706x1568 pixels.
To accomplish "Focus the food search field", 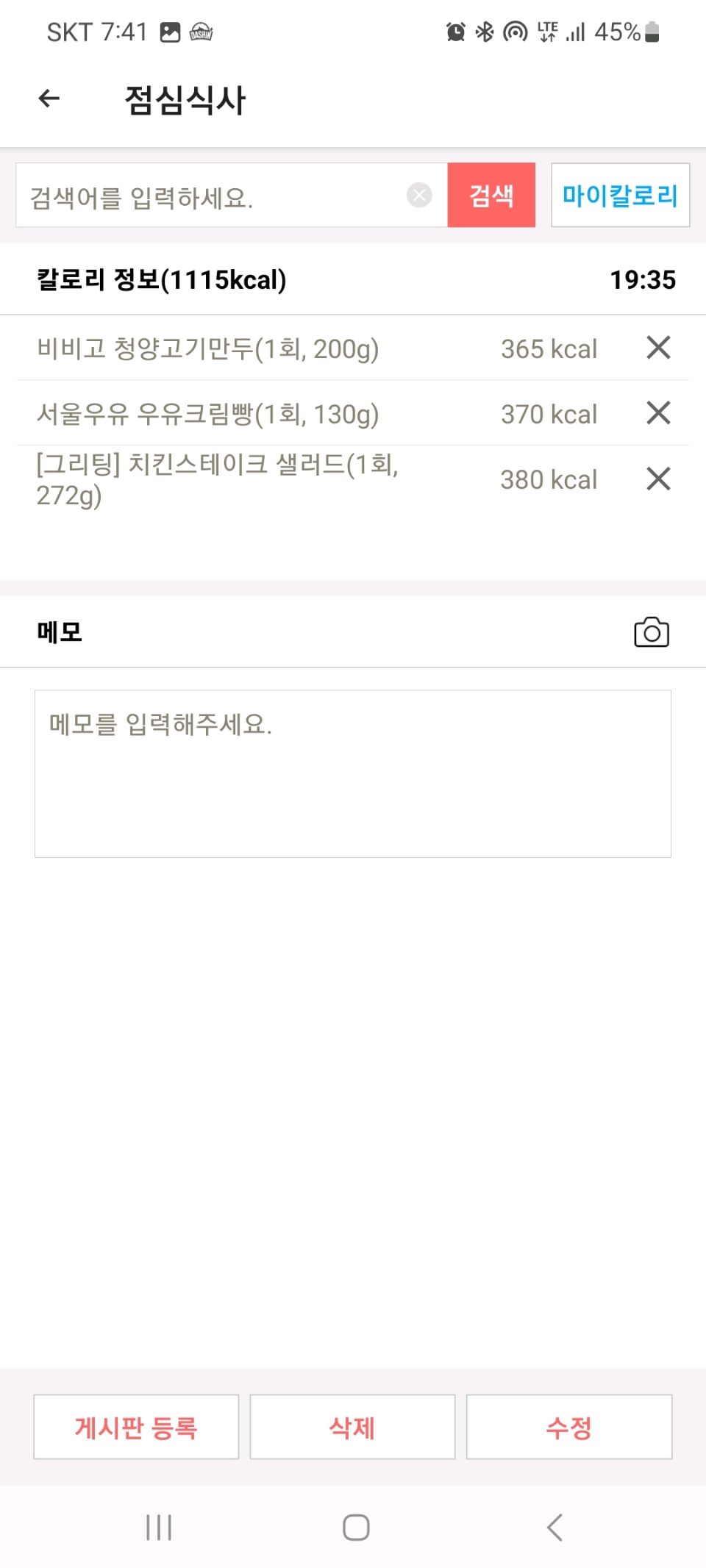I will [213, 196].
